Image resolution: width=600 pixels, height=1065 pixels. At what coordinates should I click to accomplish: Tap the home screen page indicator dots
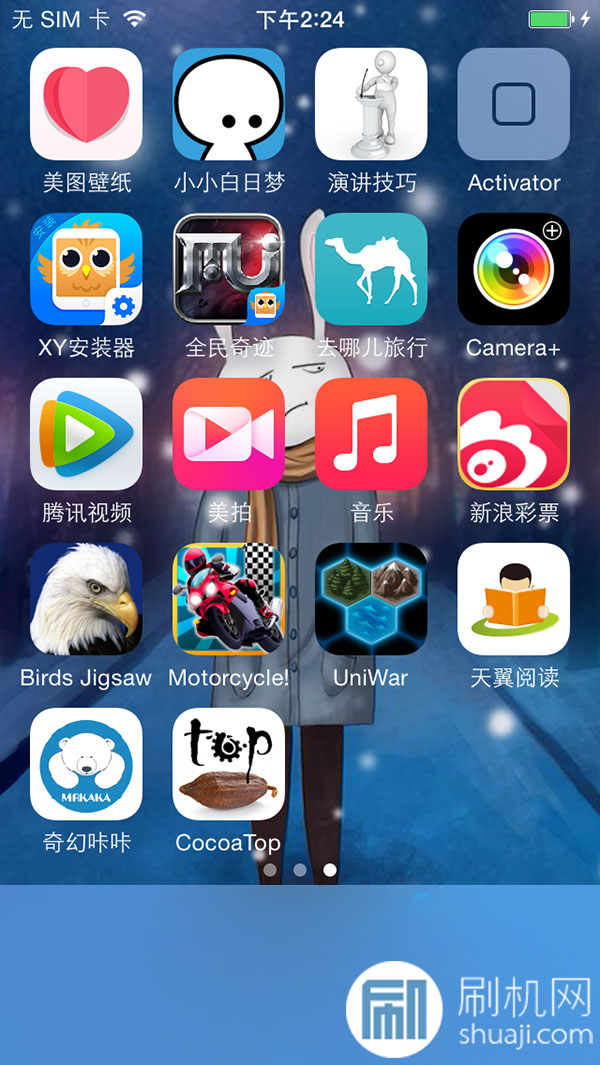click(300, 870)
